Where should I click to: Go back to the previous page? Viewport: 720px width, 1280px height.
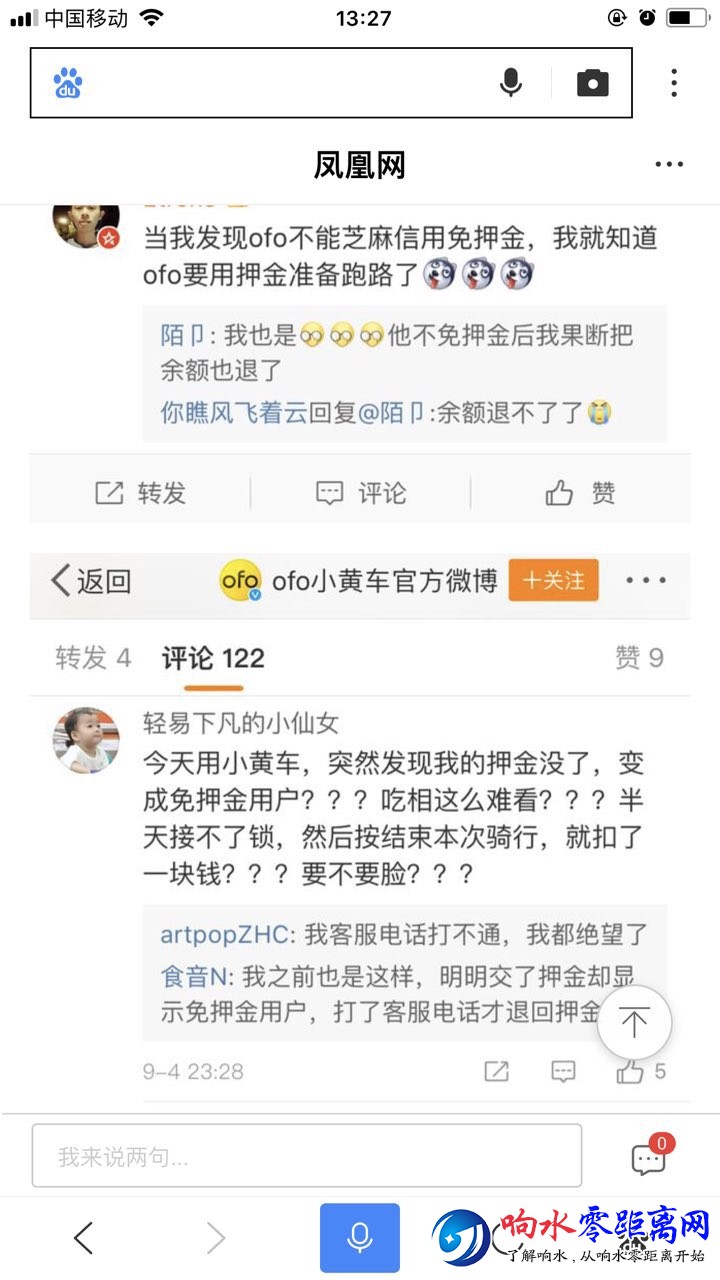coord(84,1238)
